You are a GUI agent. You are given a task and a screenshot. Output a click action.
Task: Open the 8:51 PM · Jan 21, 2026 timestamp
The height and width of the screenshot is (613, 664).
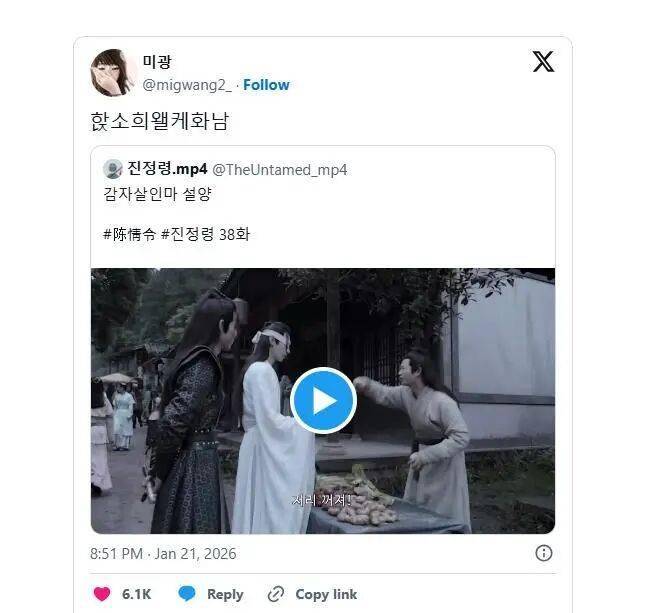pos(164,553)
